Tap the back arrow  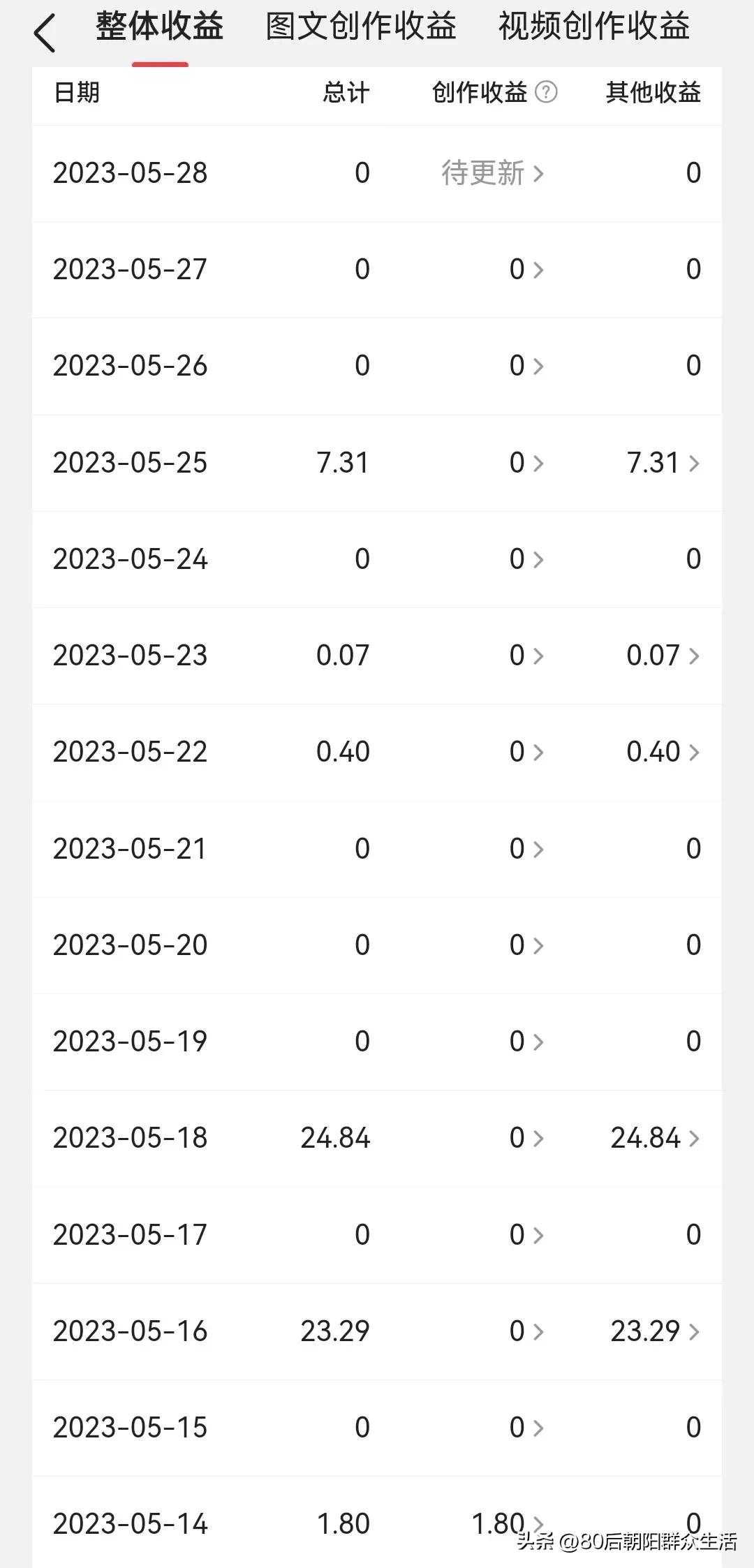click(44, 33)
